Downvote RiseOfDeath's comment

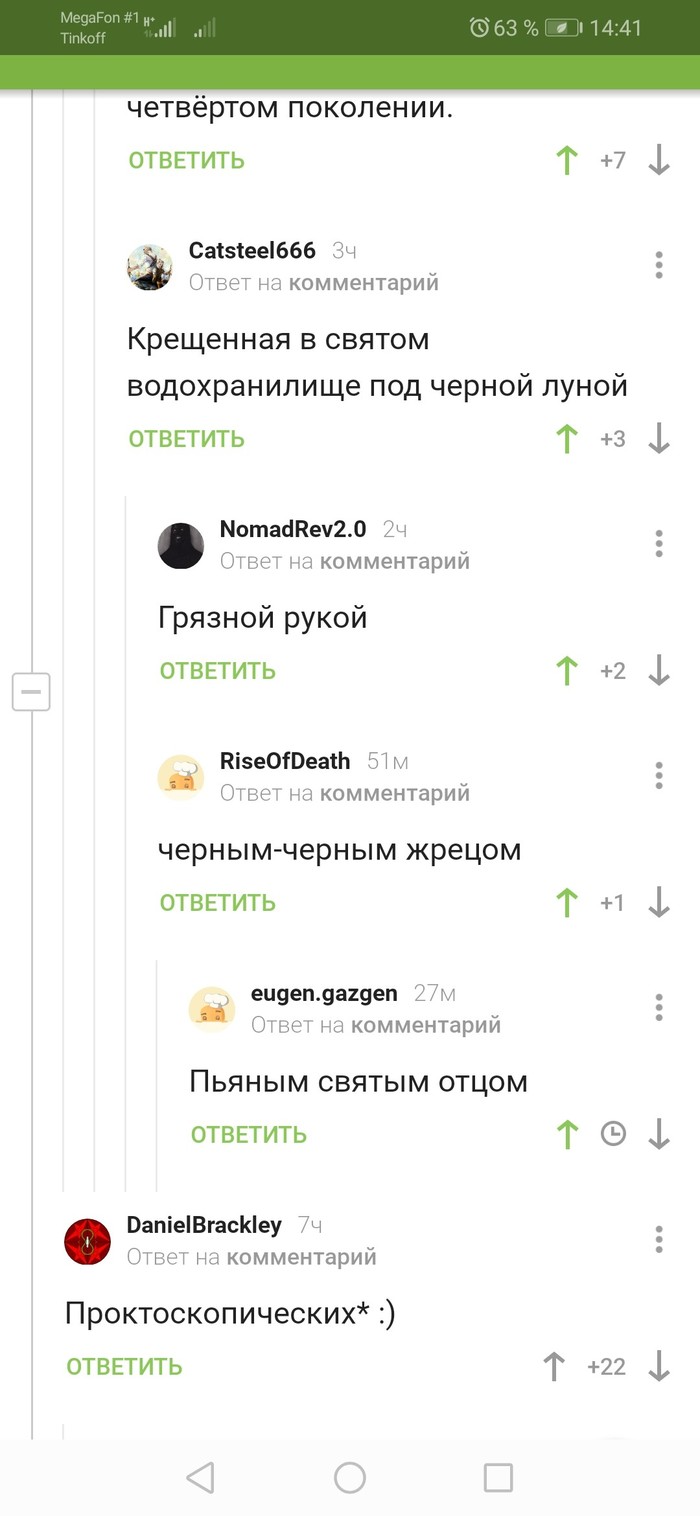(659, 903)
